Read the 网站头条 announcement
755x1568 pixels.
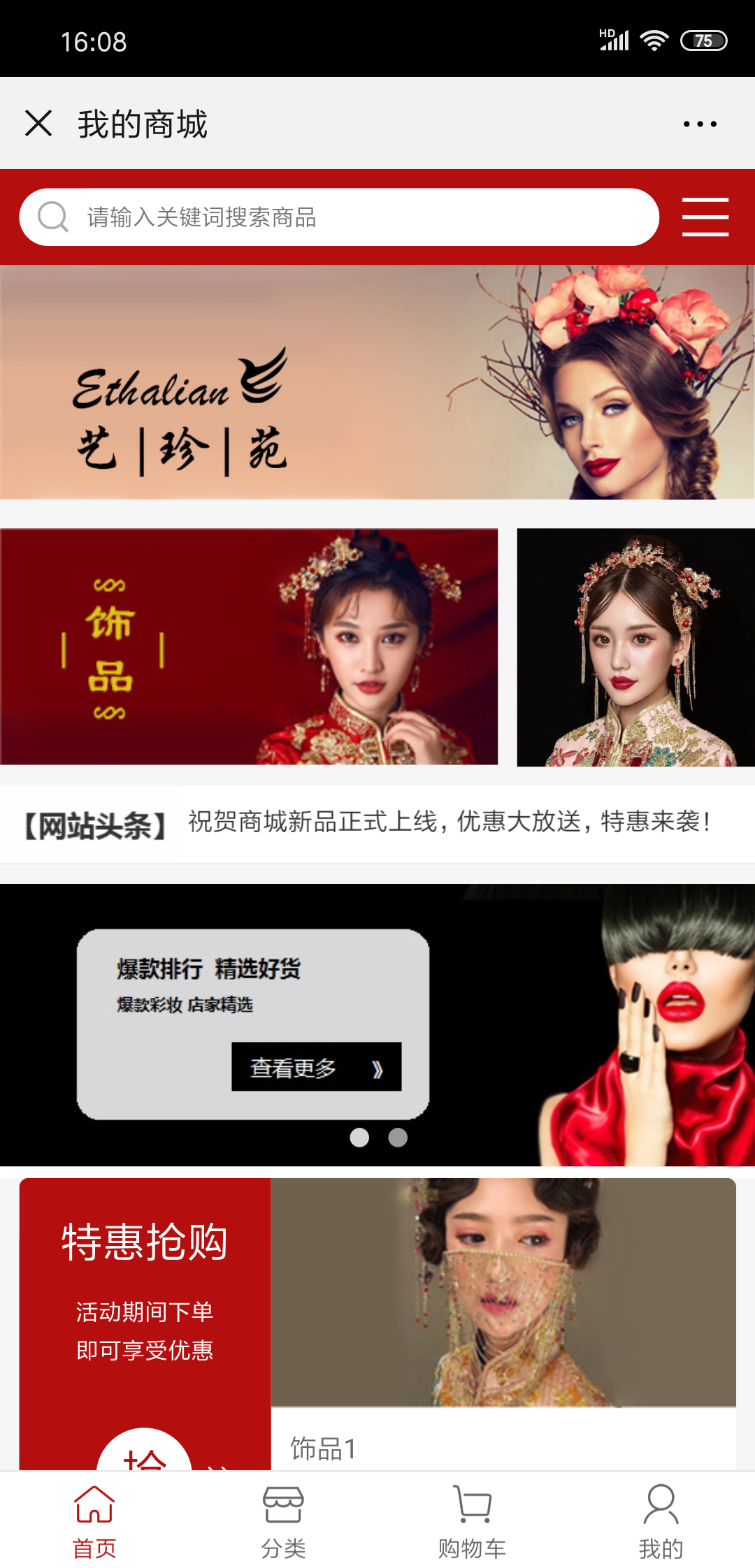(x=447, y=822)
